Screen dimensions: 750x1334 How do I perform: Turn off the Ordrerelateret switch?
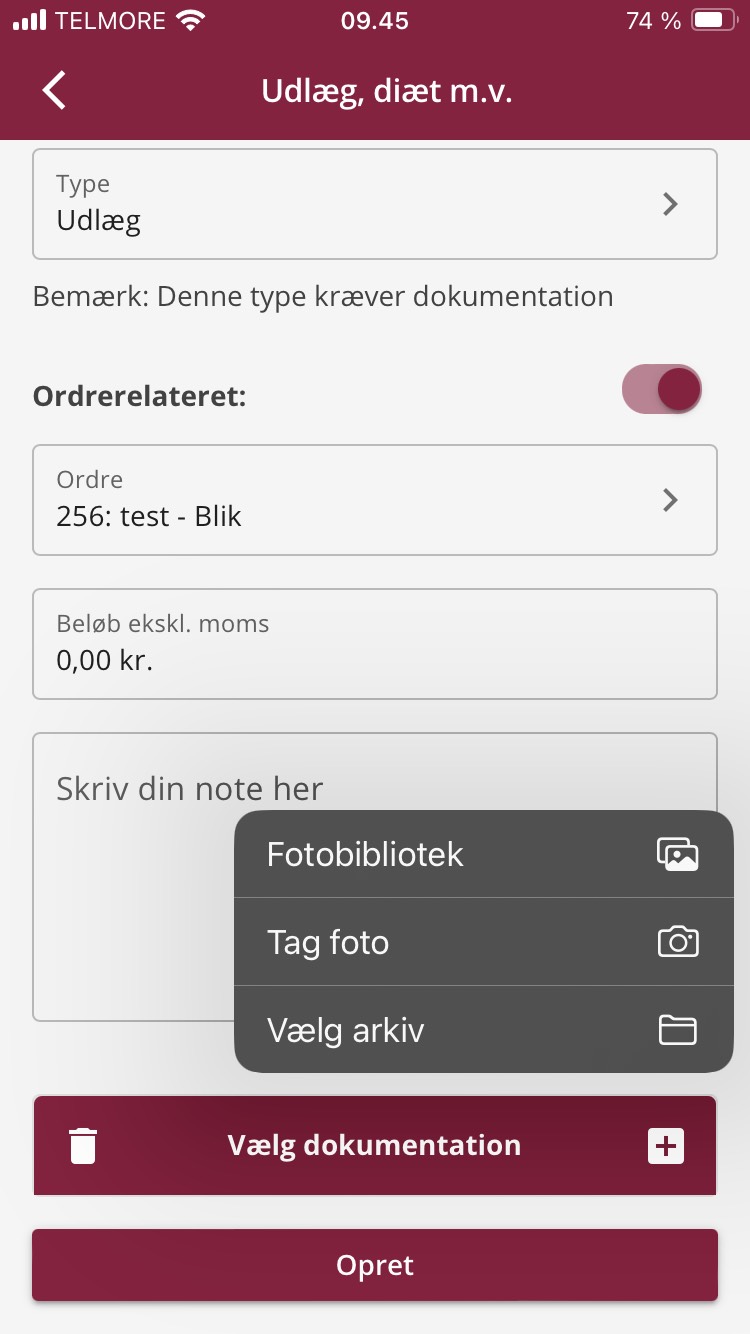click(x=662, y=389)
